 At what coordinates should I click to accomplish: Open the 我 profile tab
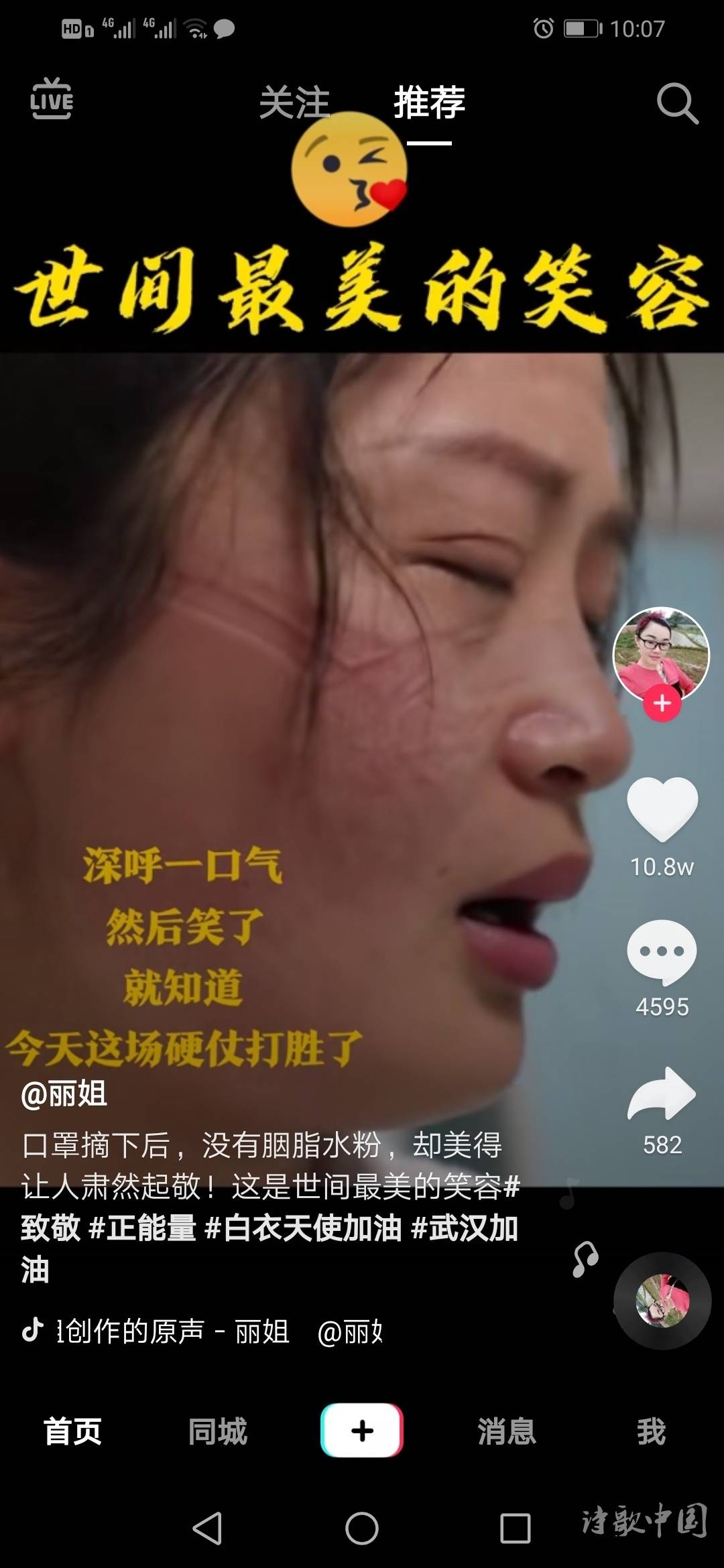tap(651, 1431)
